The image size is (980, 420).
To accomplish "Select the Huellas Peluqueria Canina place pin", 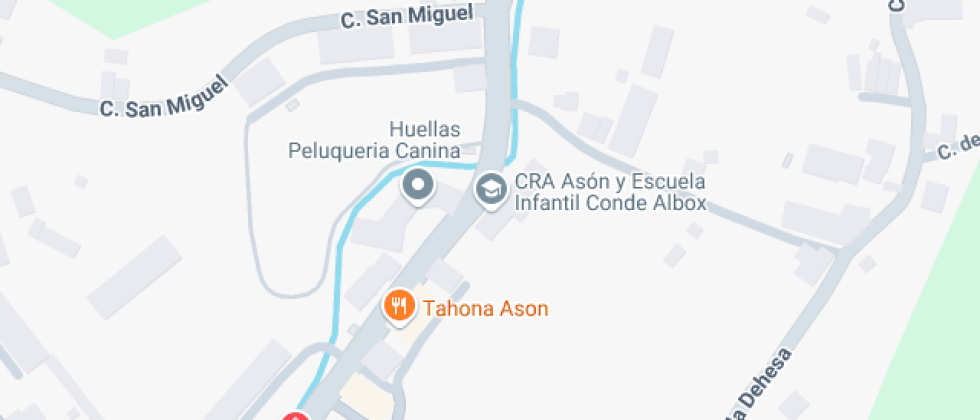I will [x=417, y=186].
